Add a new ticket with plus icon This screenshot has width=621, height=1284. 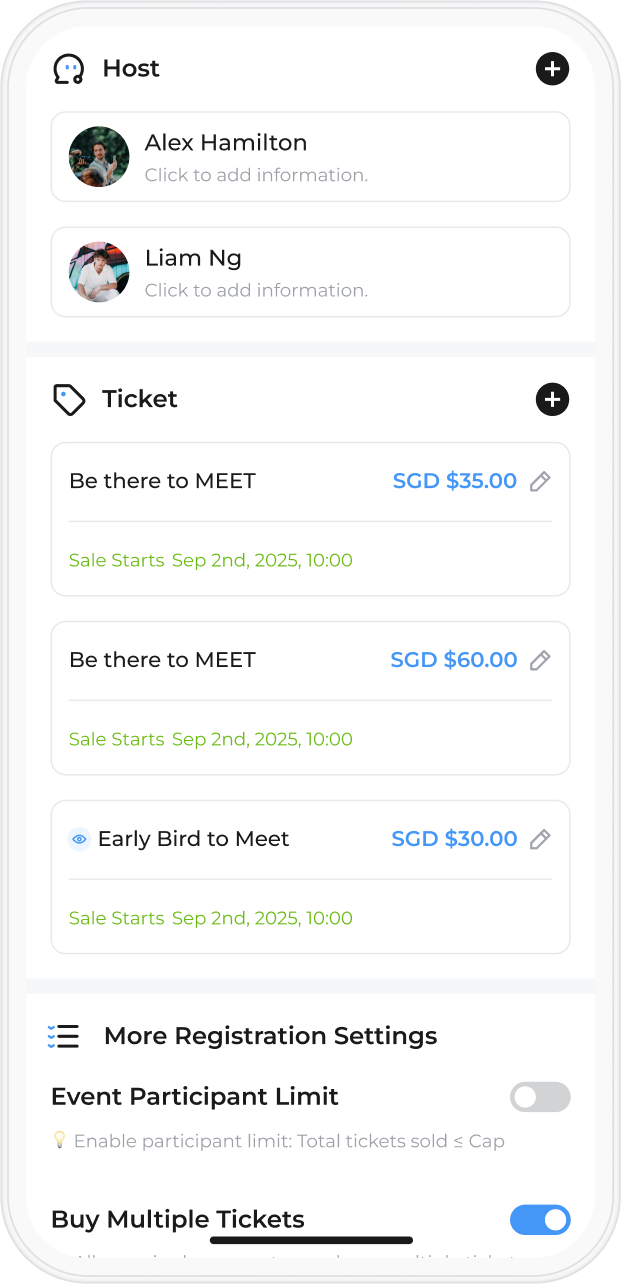click(x=552, y=399)
